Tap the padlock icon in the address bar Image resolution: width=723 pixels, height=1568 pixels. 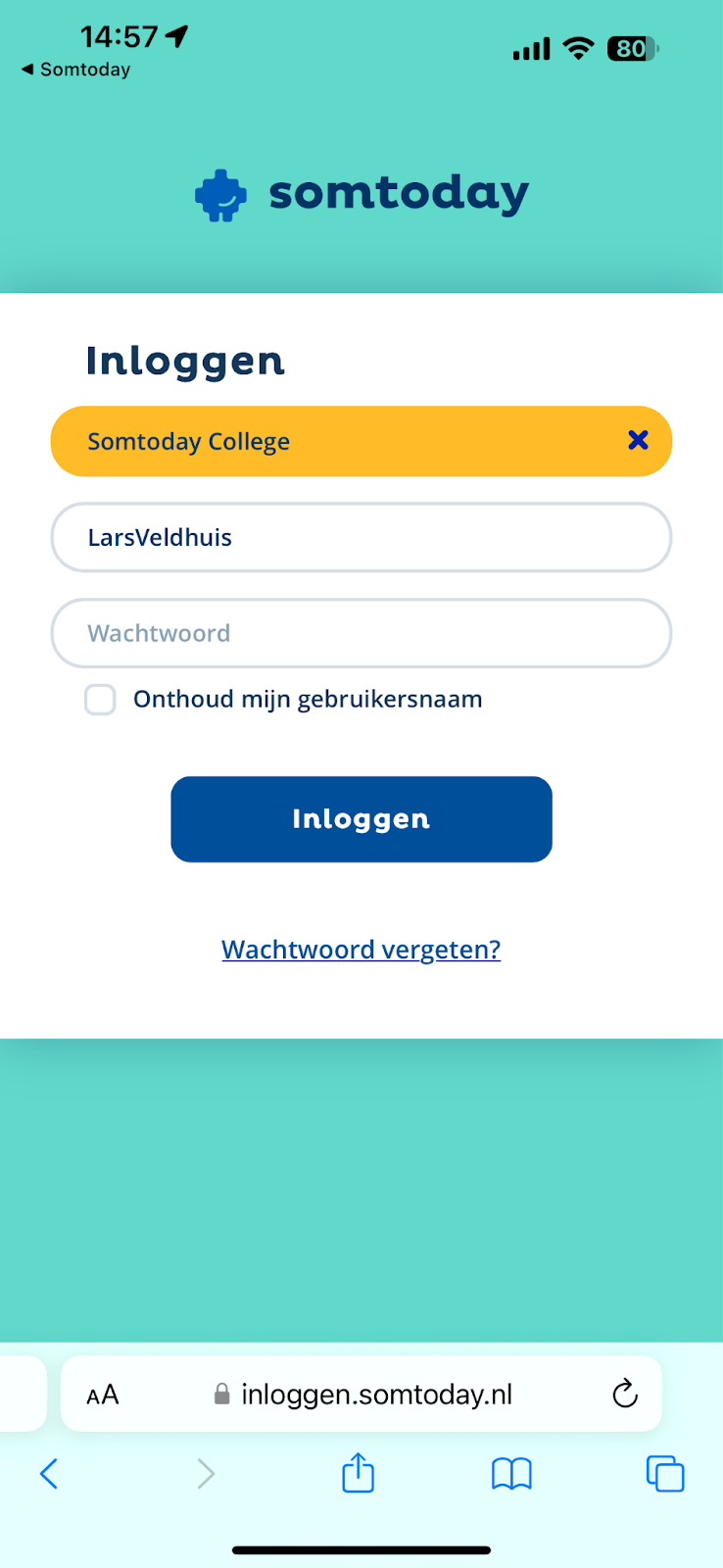[x=220, y=1394]
